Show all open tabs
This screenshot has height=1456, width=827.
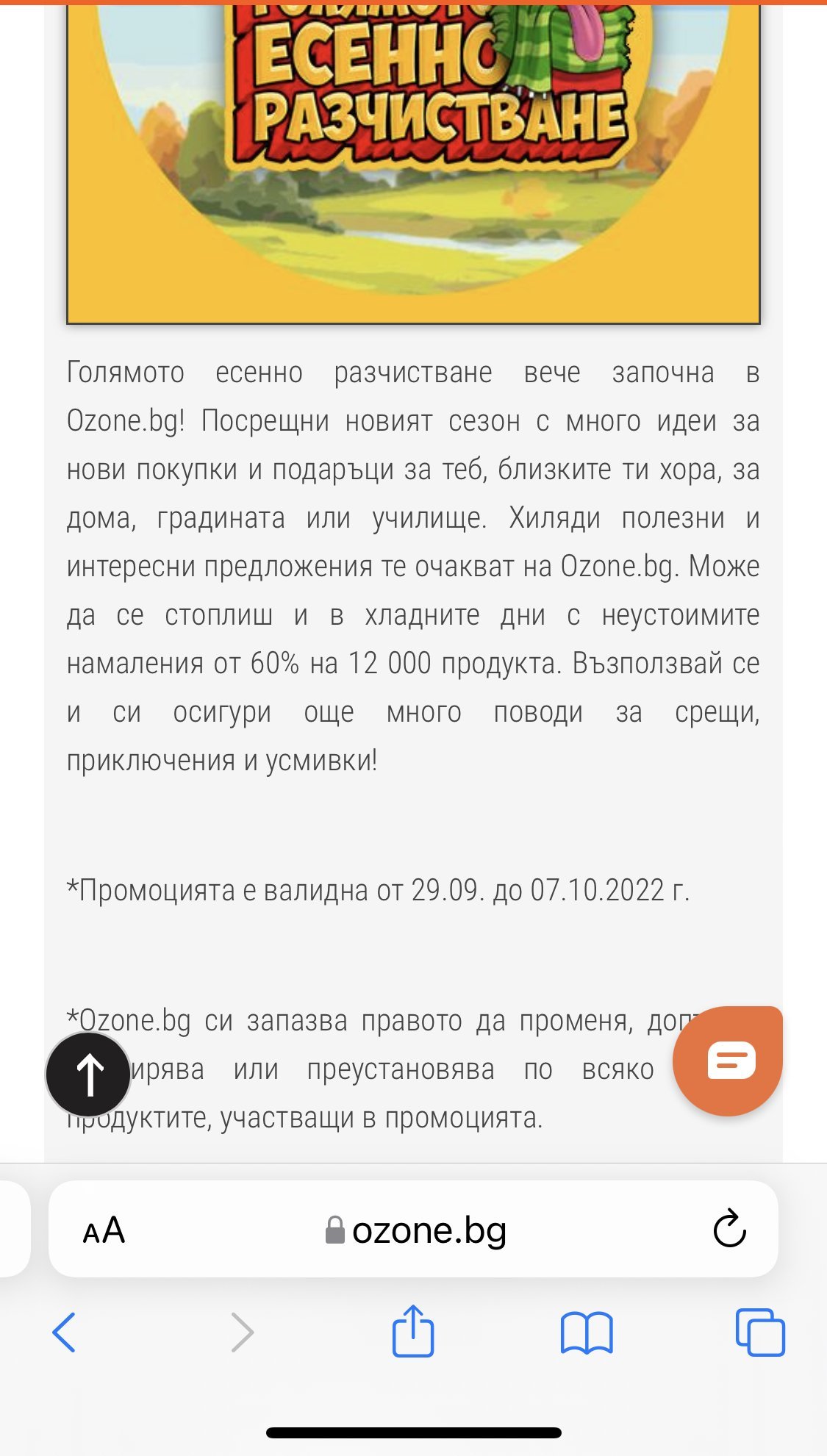(x=760, y=1332)
